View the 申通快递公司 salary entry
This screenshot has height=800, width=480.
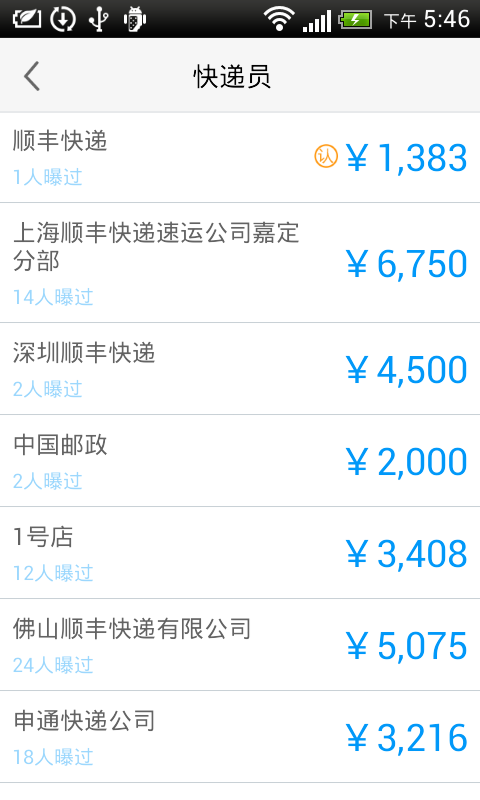(x=240, y=737)
